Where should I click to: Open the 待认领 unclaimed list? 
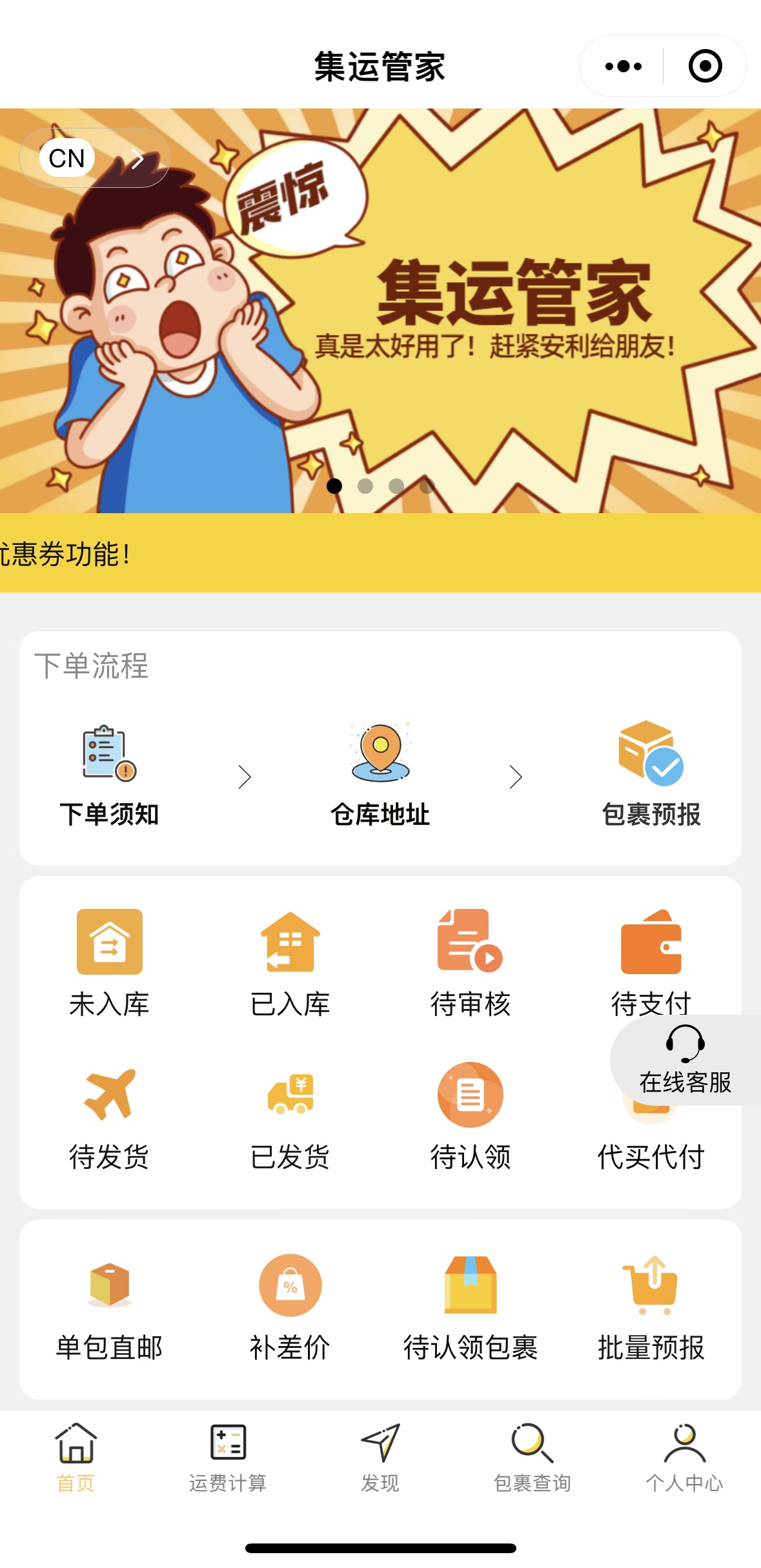471,1117
